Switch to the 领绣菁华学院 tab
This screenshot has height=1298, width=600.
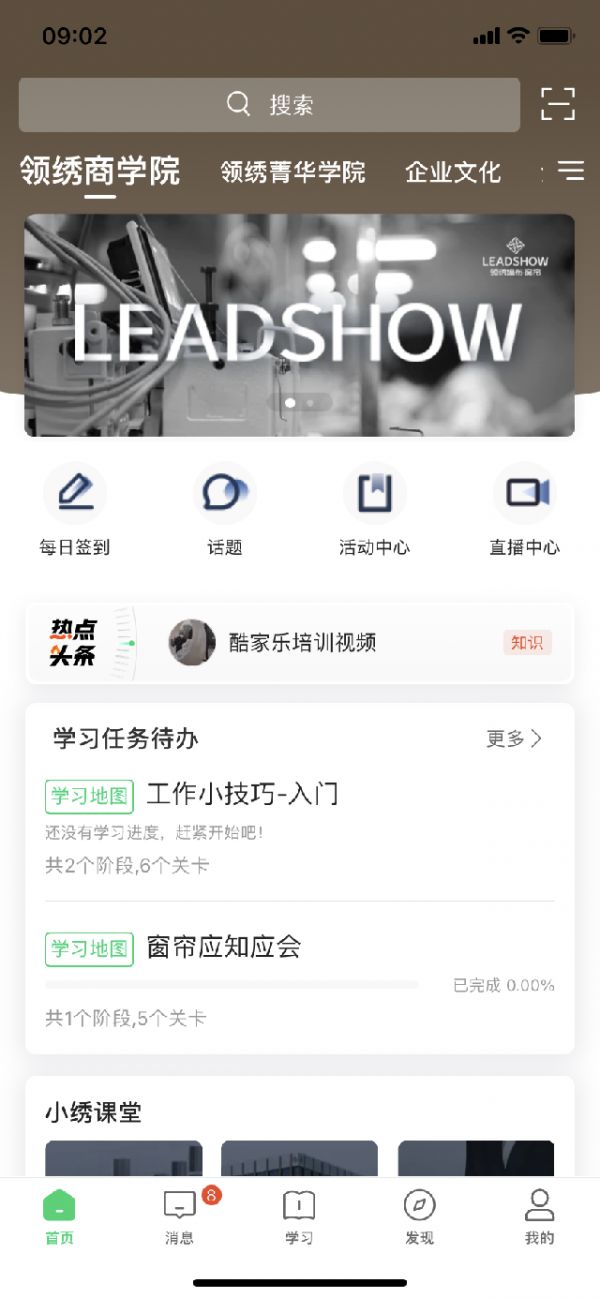293,172
